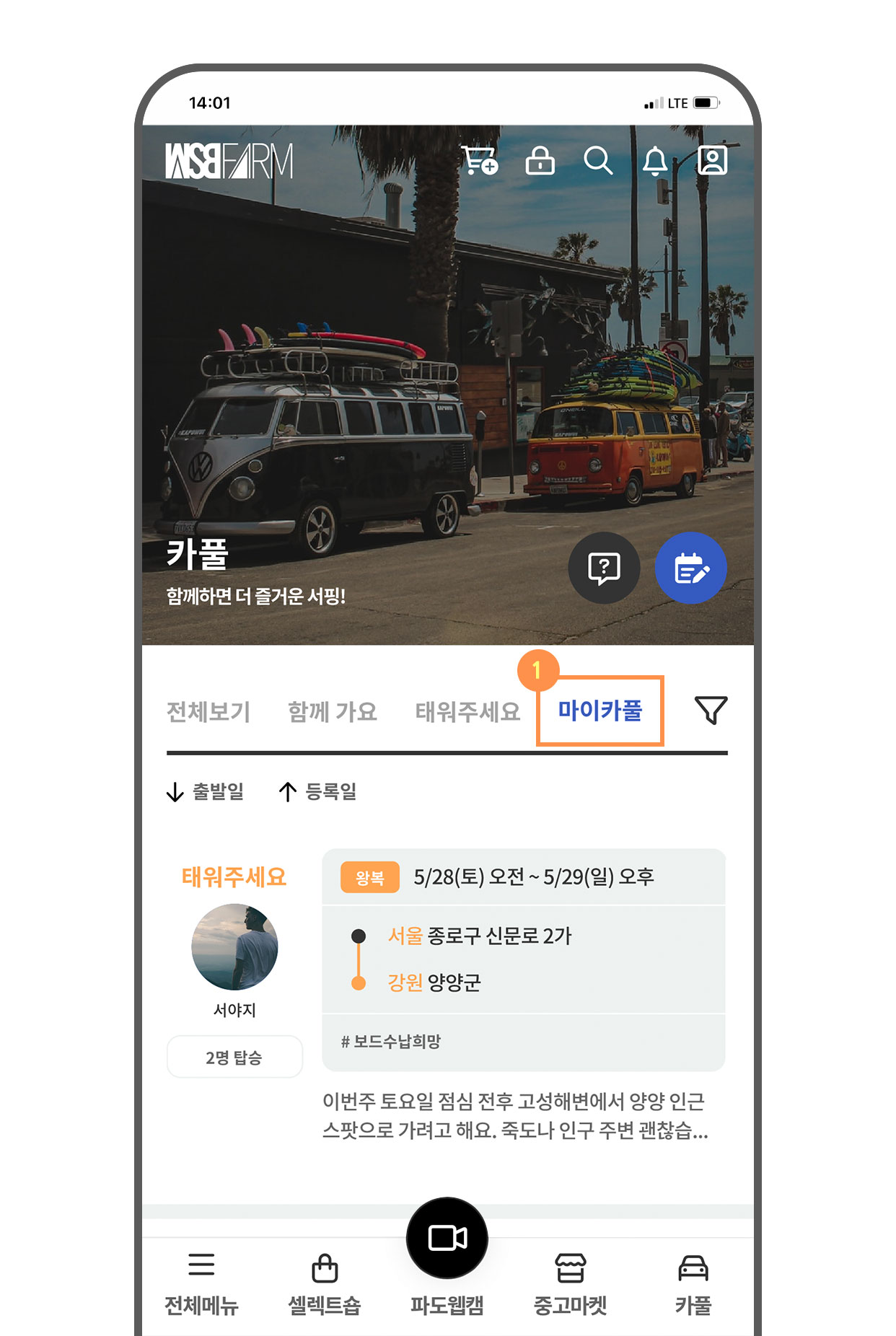Viewport: 896px width, 1336px height.
Task: Open the profile icon in header
Action: pyautogui.click(x=713, y=160)
